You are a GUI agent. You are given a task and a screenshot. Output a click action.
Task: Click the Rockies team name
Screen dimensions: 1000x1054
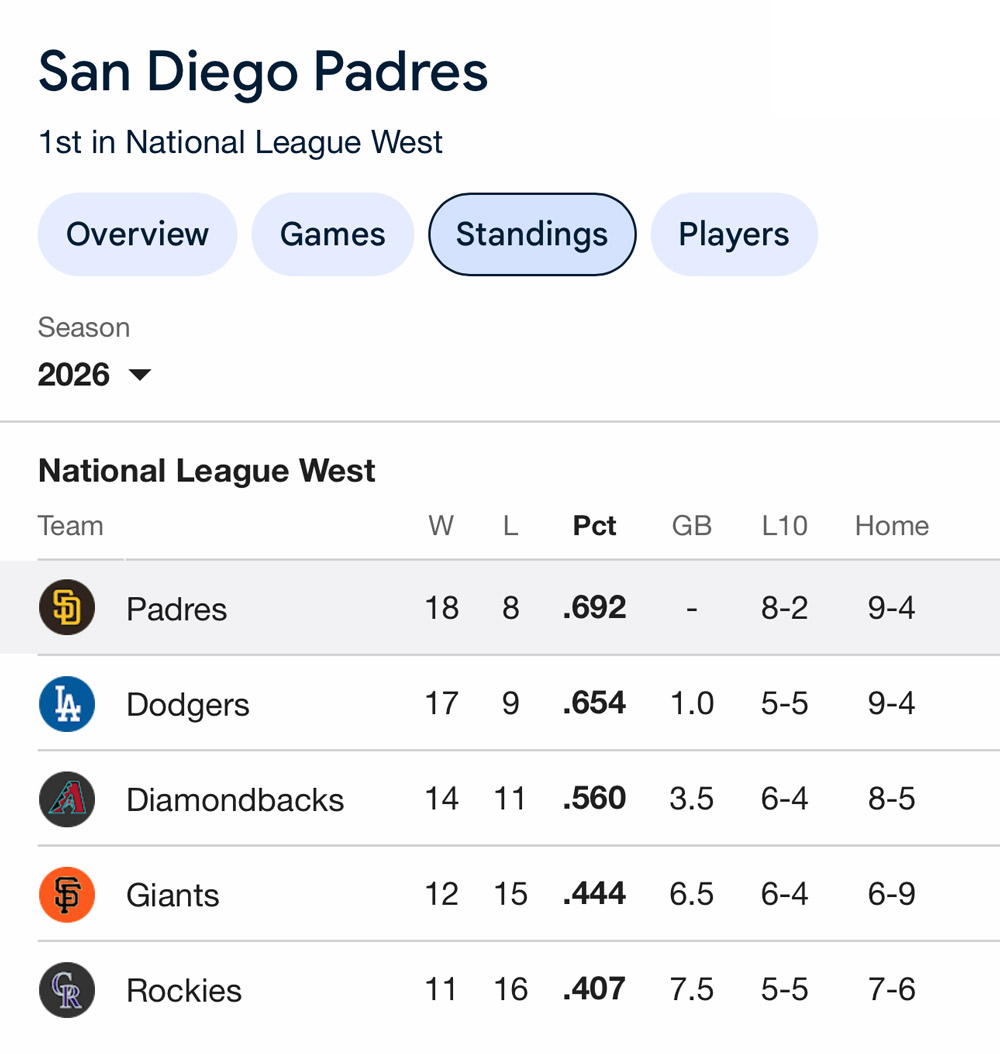pyautogui.click(x=183, y=990)
